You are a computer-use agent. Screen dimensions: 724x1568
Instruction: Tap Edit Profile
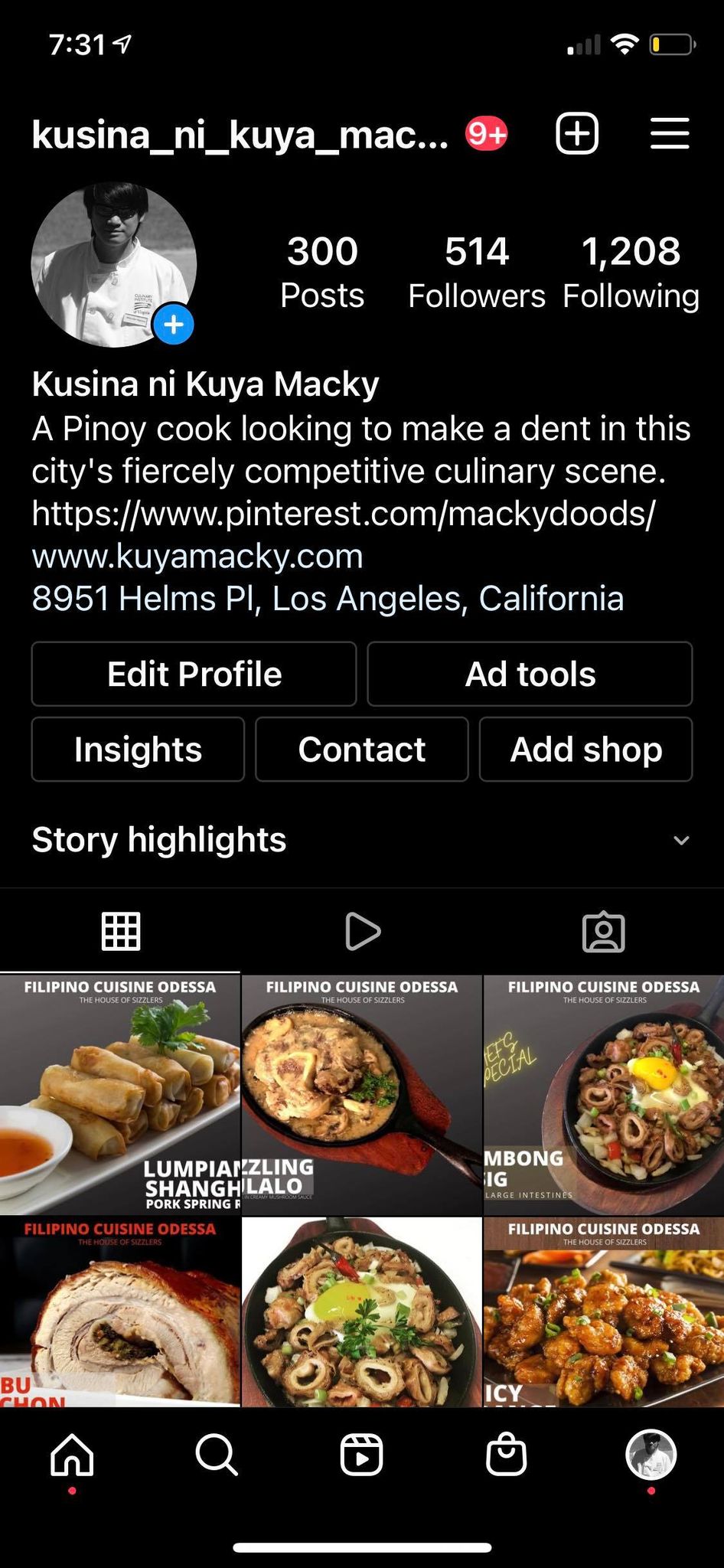click(x=194, y=674)
